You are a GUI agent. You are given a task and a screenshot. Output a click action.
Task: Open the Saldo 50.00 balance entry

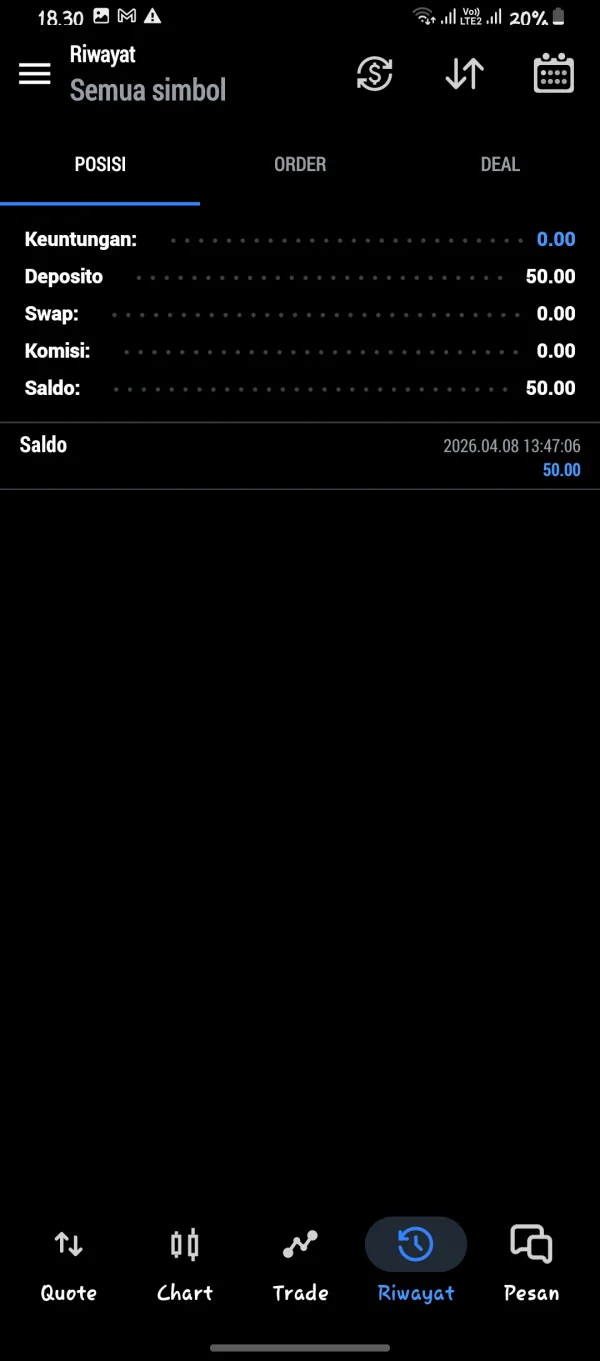300,456
